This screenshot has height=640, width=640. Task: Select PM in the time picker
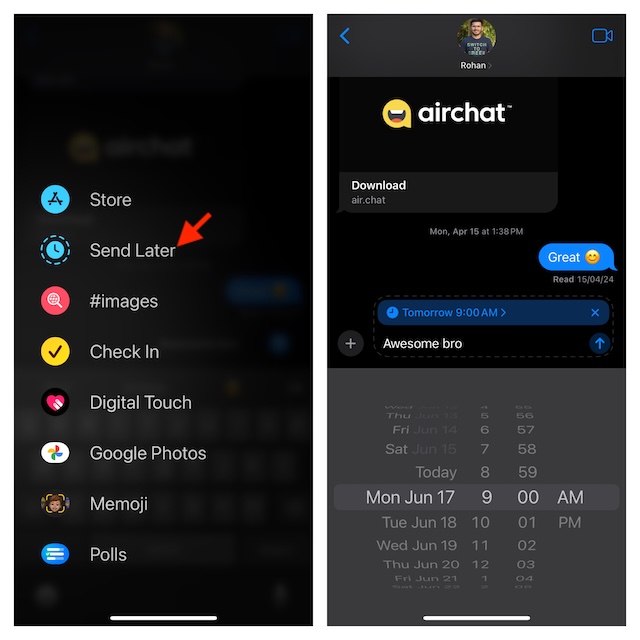[x=570, y=522]
